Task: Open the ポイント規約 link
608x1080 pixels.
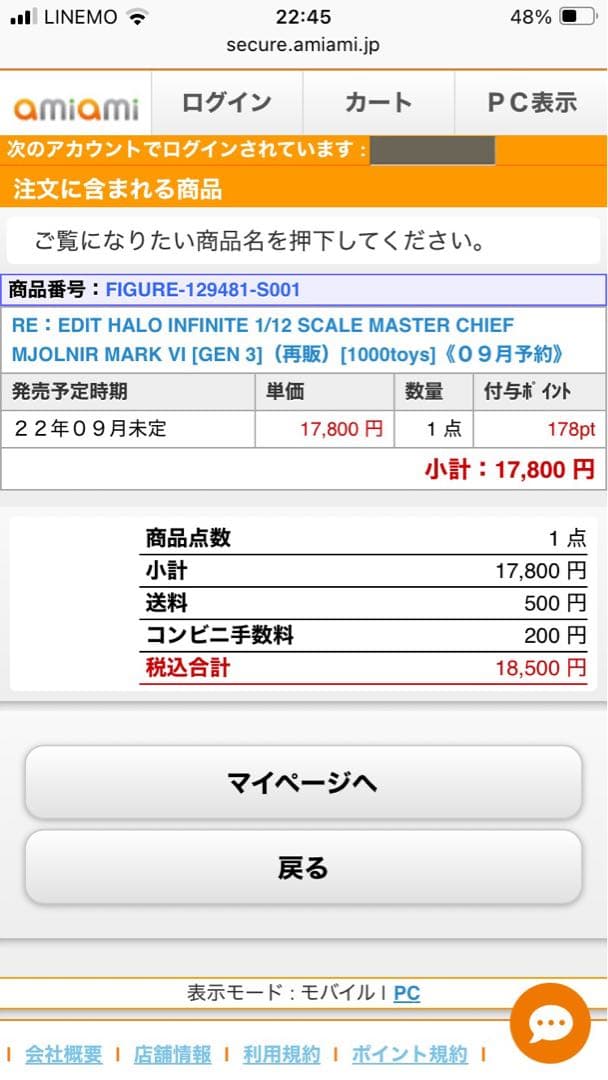Action: point(409,1055)
